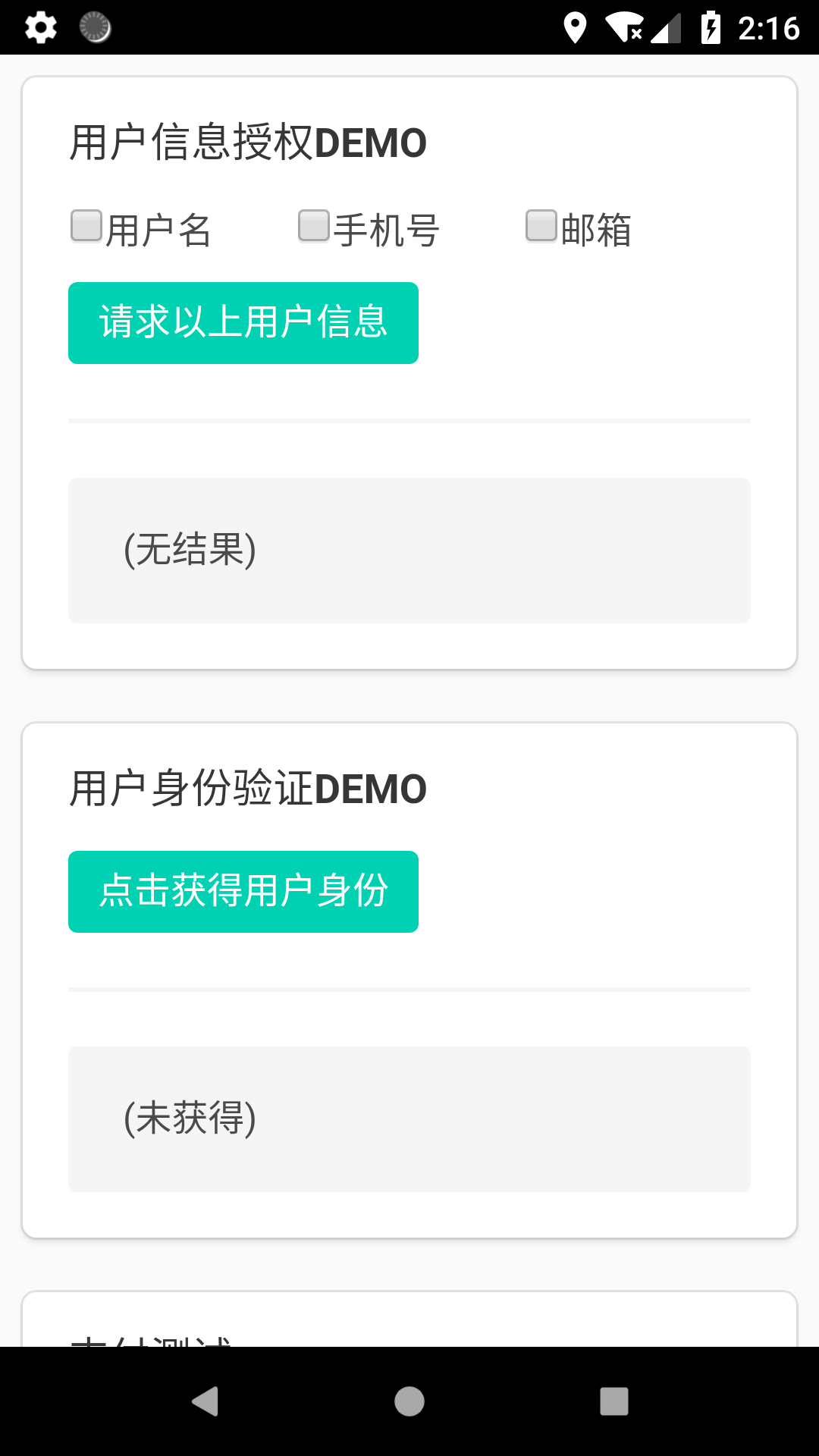This screenshot has width=819, height=1456.
Task: Tap the 请求以上用户信息 button
Action: [243, 323]
